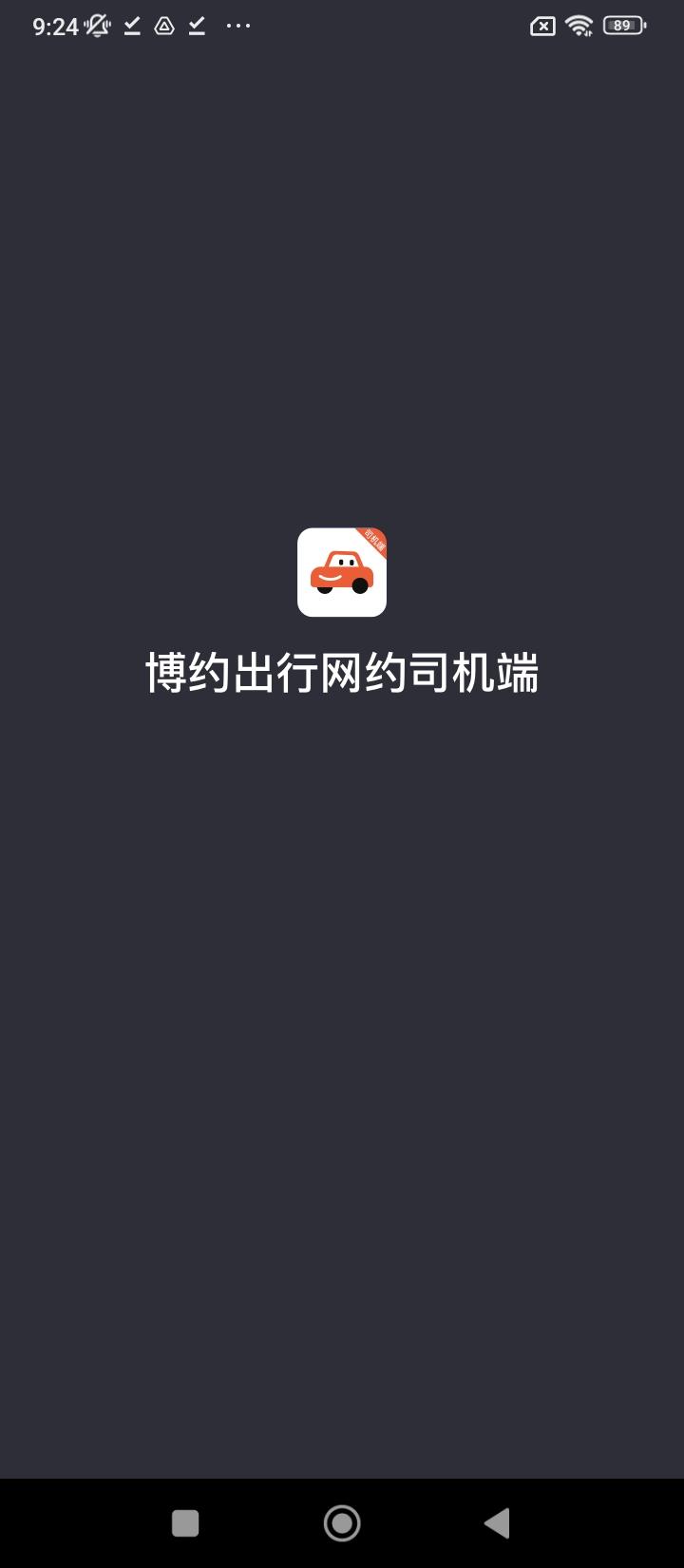Tap the system back button
Screen dimensions: 684x1568
(x=497, y=1523)
